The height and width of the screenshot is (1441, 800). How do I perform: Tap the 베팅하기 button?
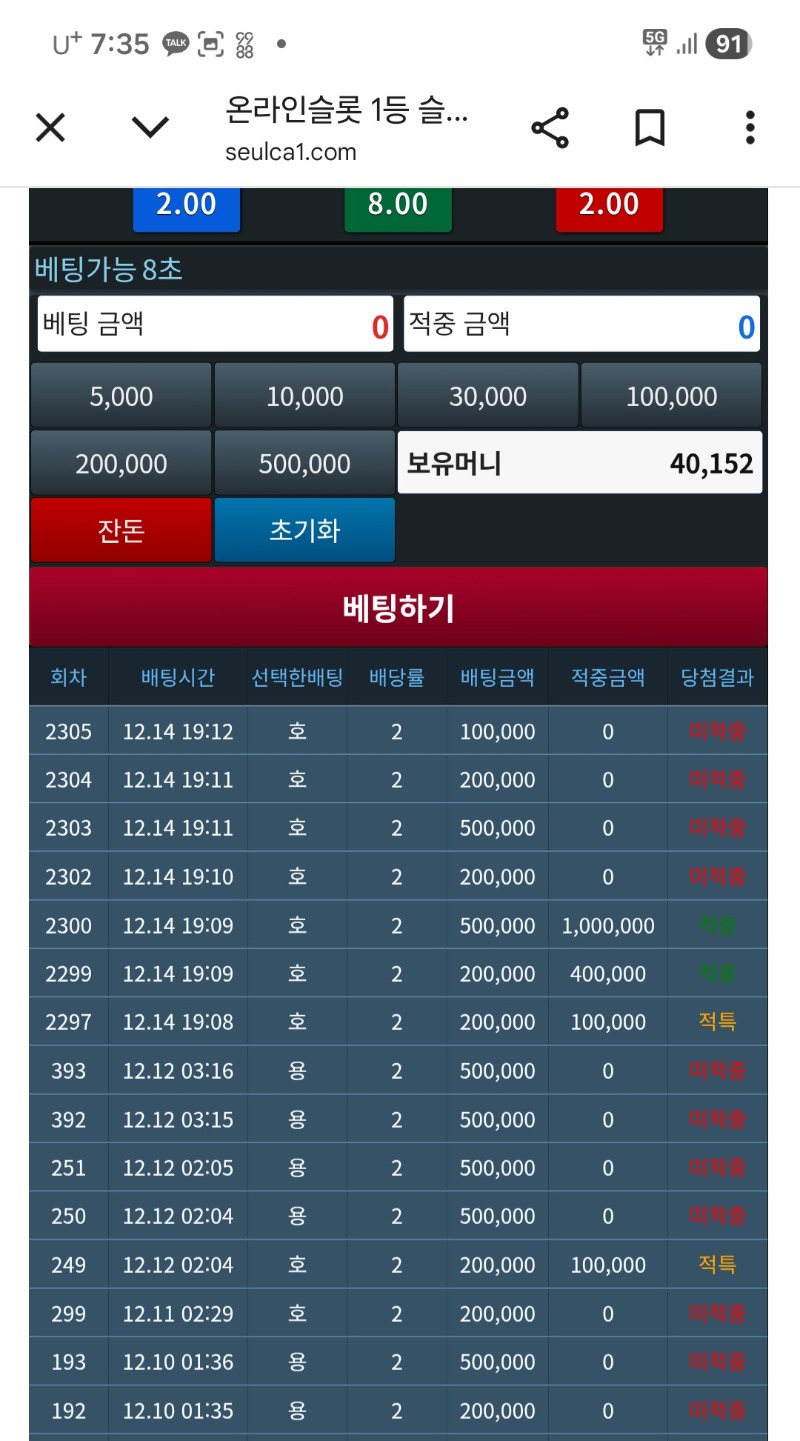coord(398,607)
